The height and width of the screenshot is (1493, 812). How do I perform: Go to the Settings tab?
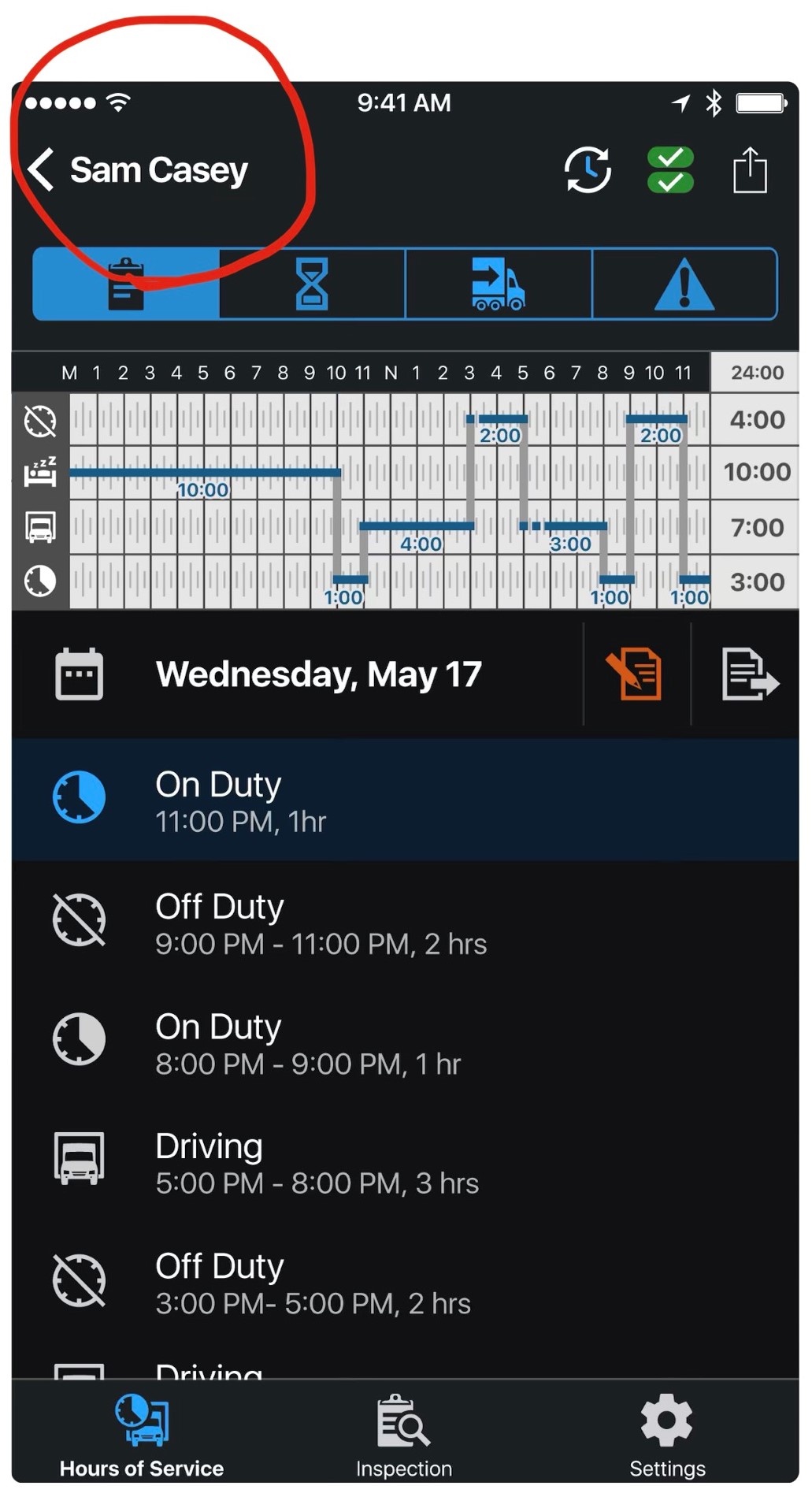point(667,1435)
